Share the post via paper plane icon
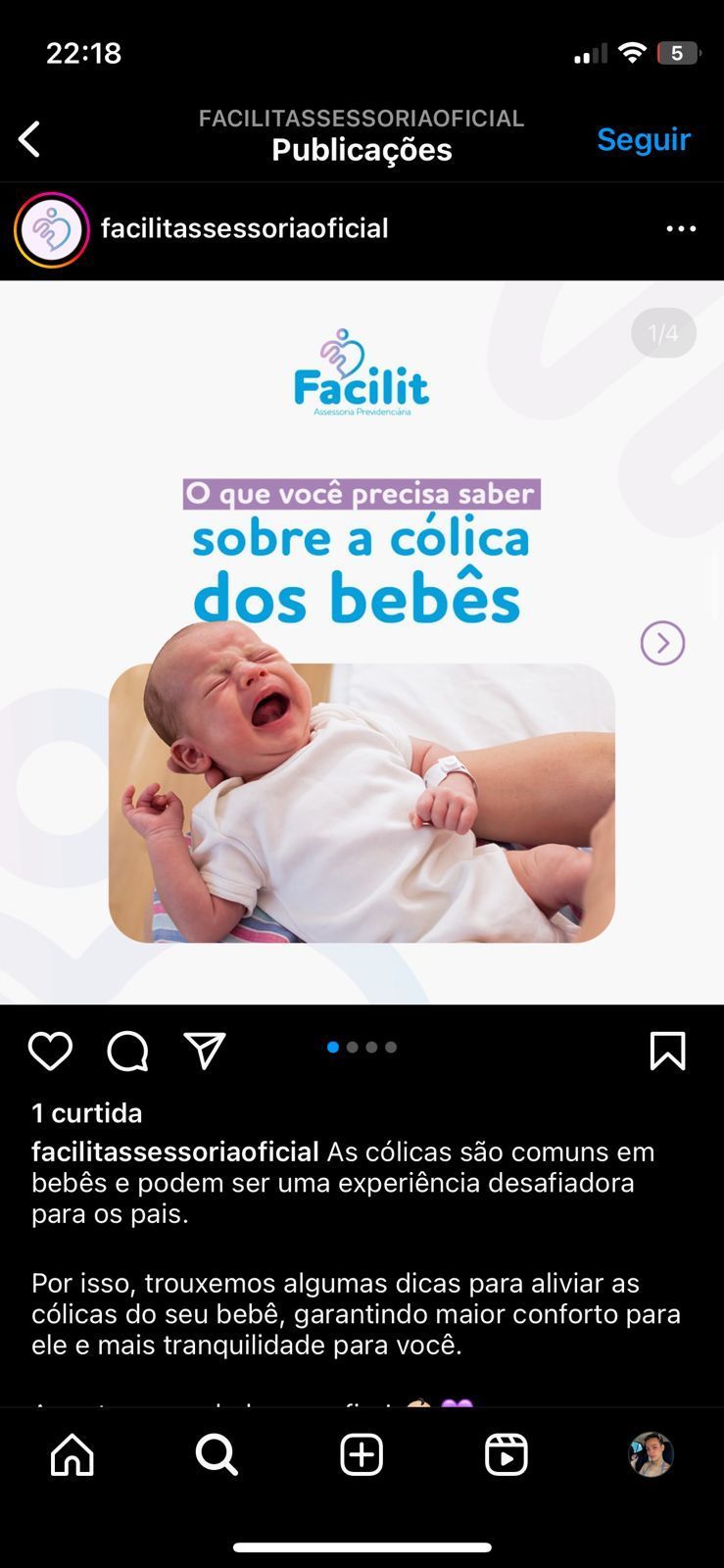 pyautogui.click(x=205, y=1051)
